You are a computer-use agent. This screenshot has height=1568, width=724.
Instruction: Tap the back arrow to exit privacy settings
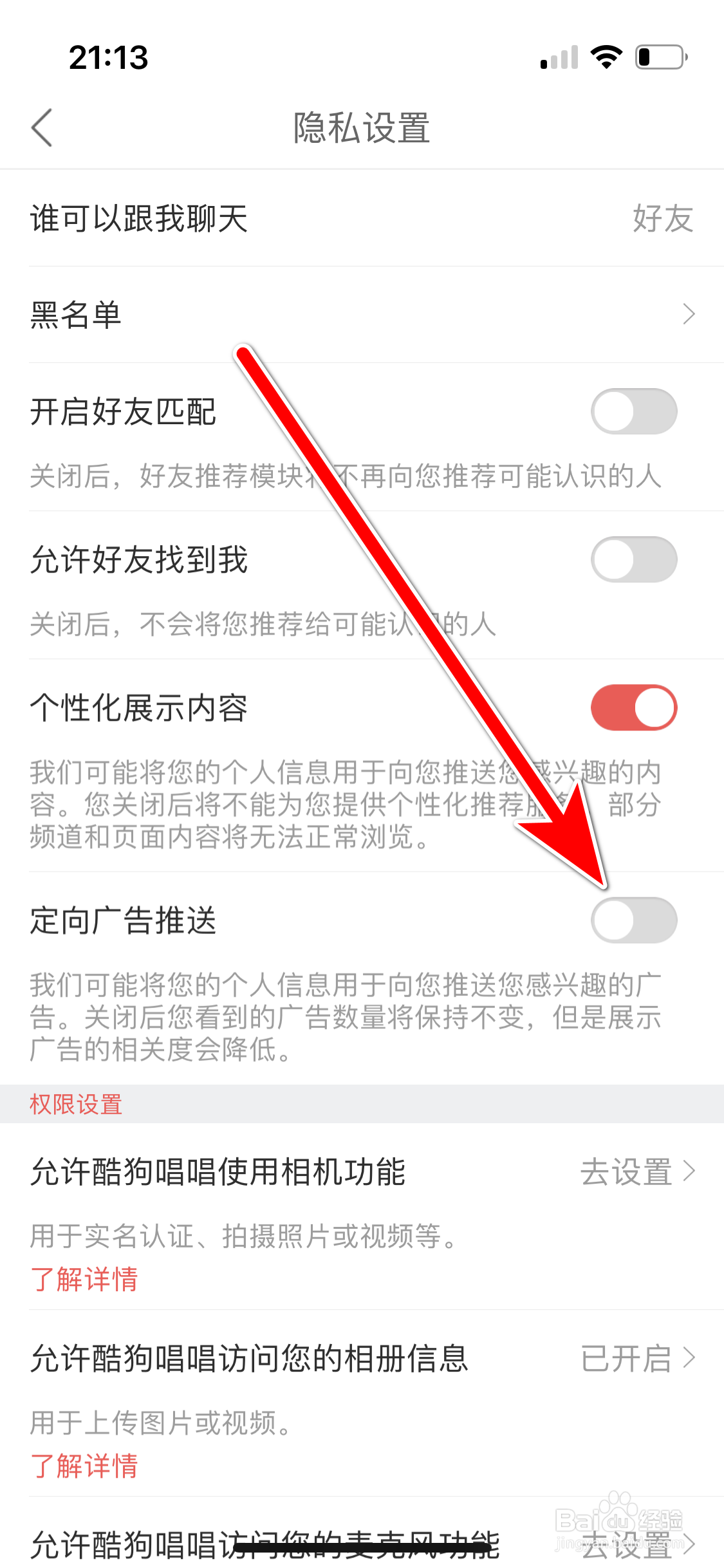[41, 127]
